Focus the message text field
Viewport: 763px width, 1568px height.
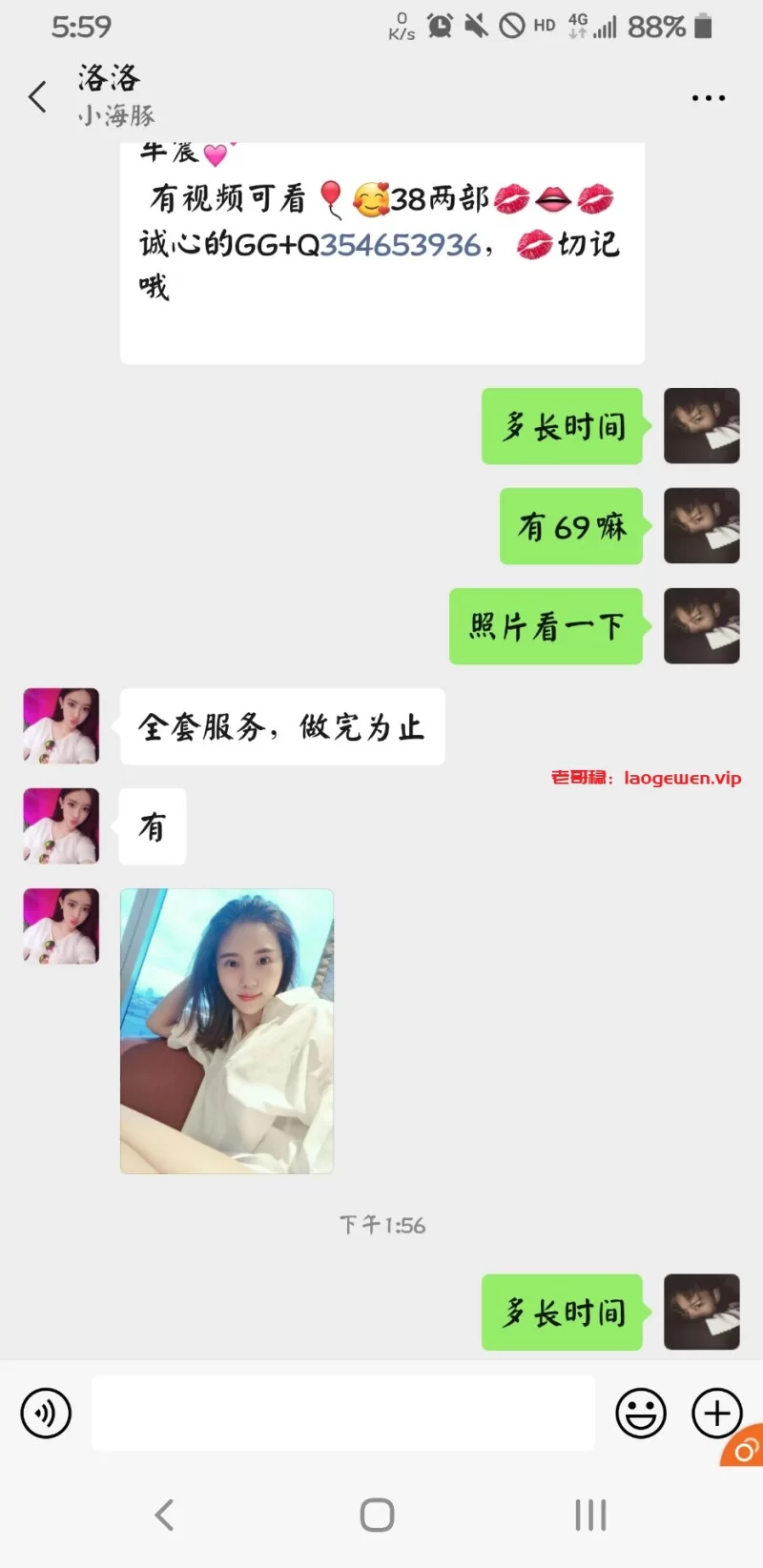coord(343,1413)
